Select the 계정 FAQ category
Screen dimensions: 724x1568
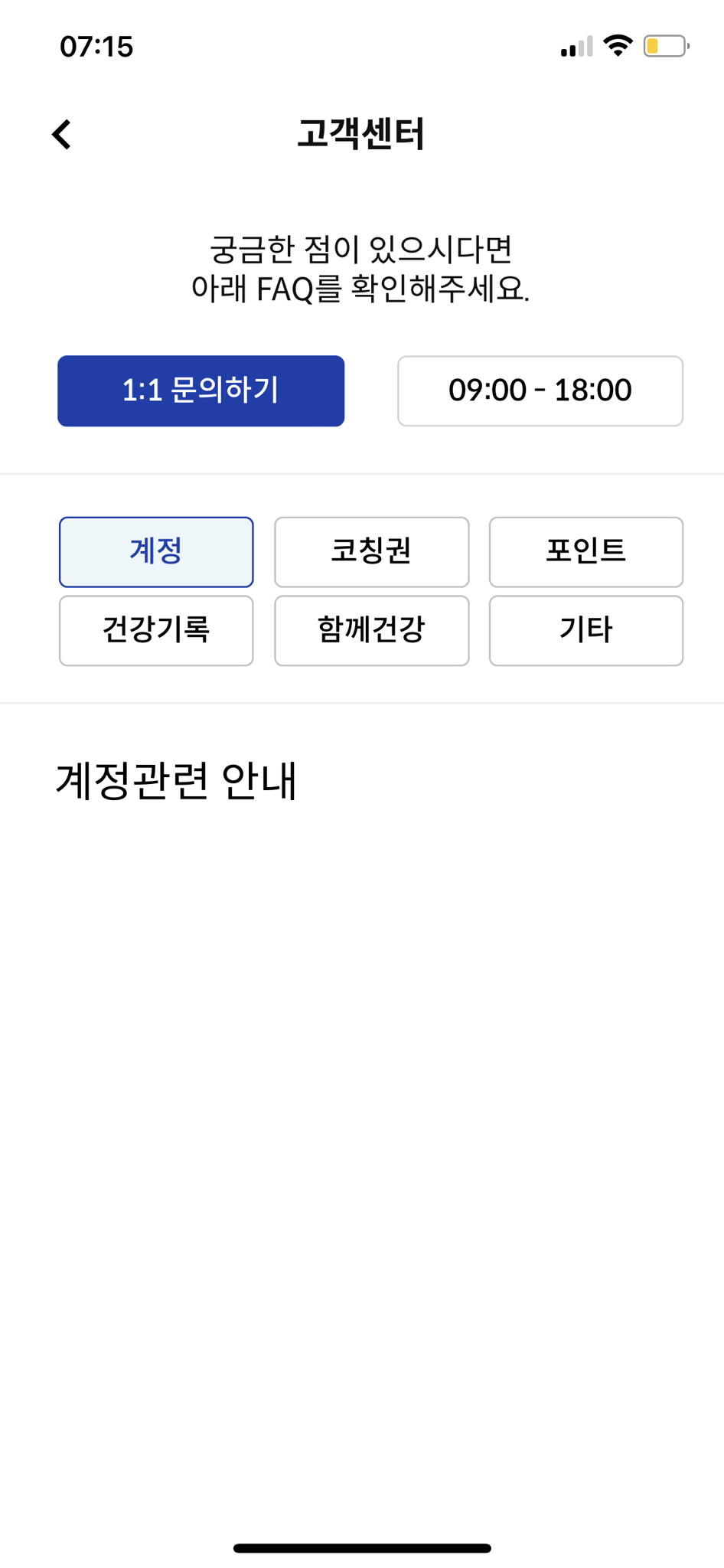pyautogui.click(x=156, y=551)
